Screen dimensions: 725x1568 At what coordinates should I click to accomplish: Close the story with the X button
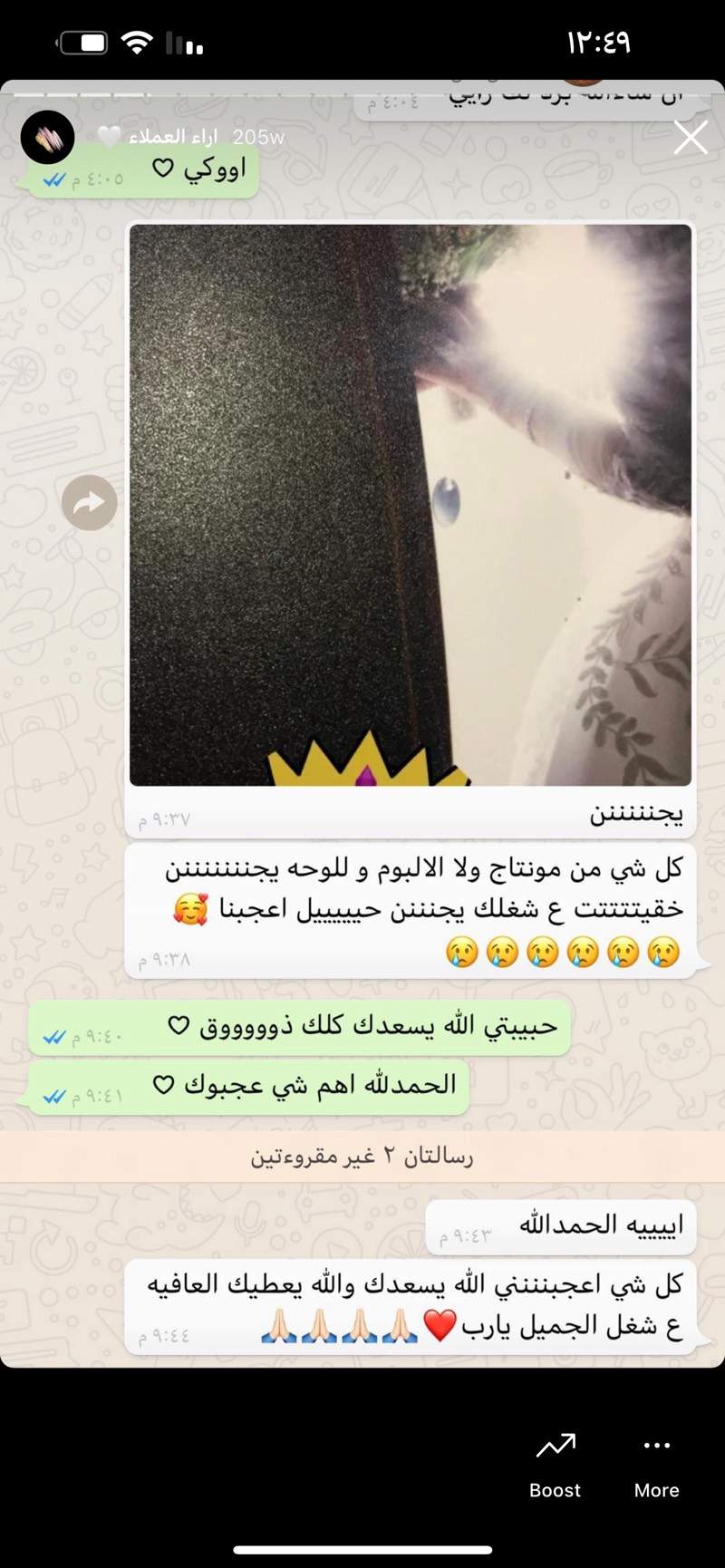coord(691,139)
